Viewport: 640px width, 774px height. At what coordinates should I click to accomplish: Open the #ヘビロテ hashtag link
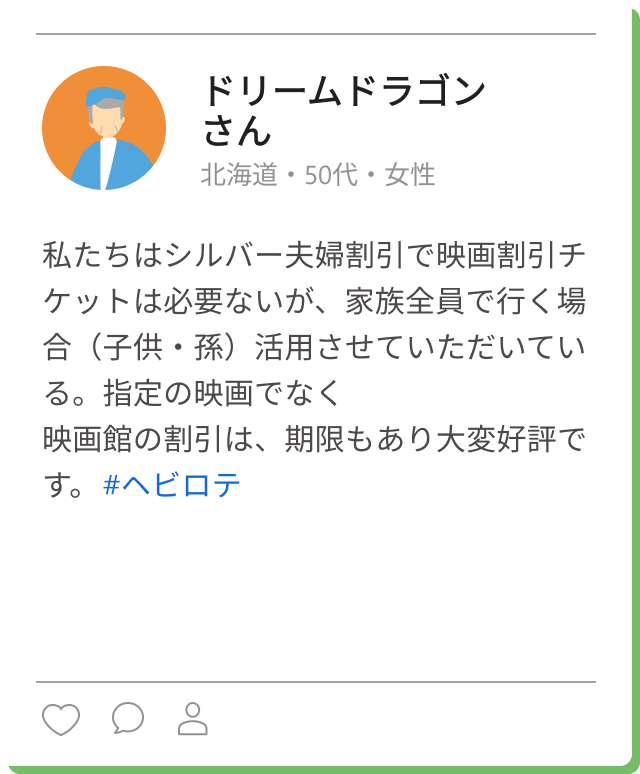pyautogui.click(x=172, y=486)
